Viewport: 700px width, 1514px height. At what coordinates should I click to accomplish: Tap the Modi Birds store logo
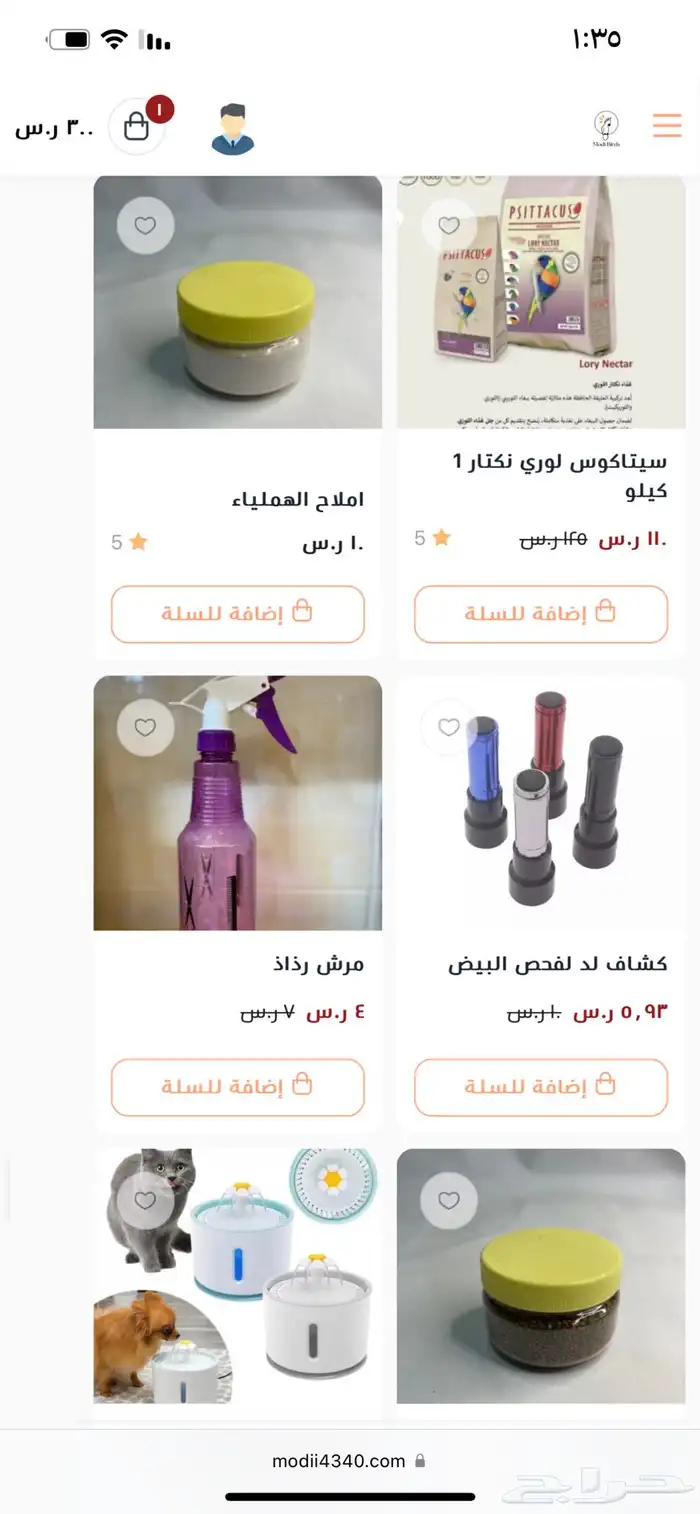coord(604,128)
